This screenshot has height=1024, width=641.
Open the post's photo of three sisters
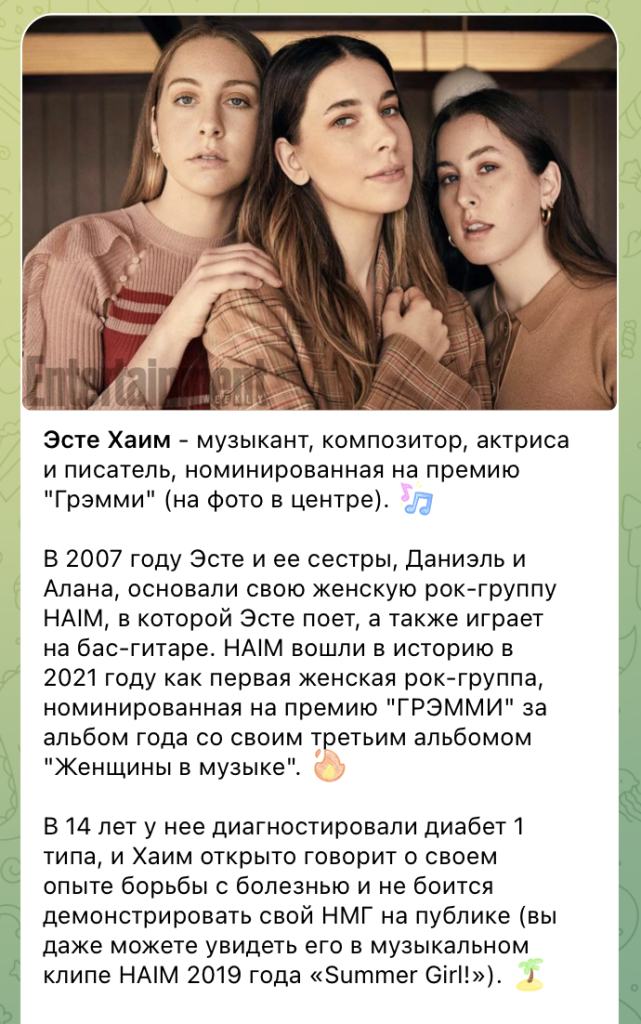320,215
